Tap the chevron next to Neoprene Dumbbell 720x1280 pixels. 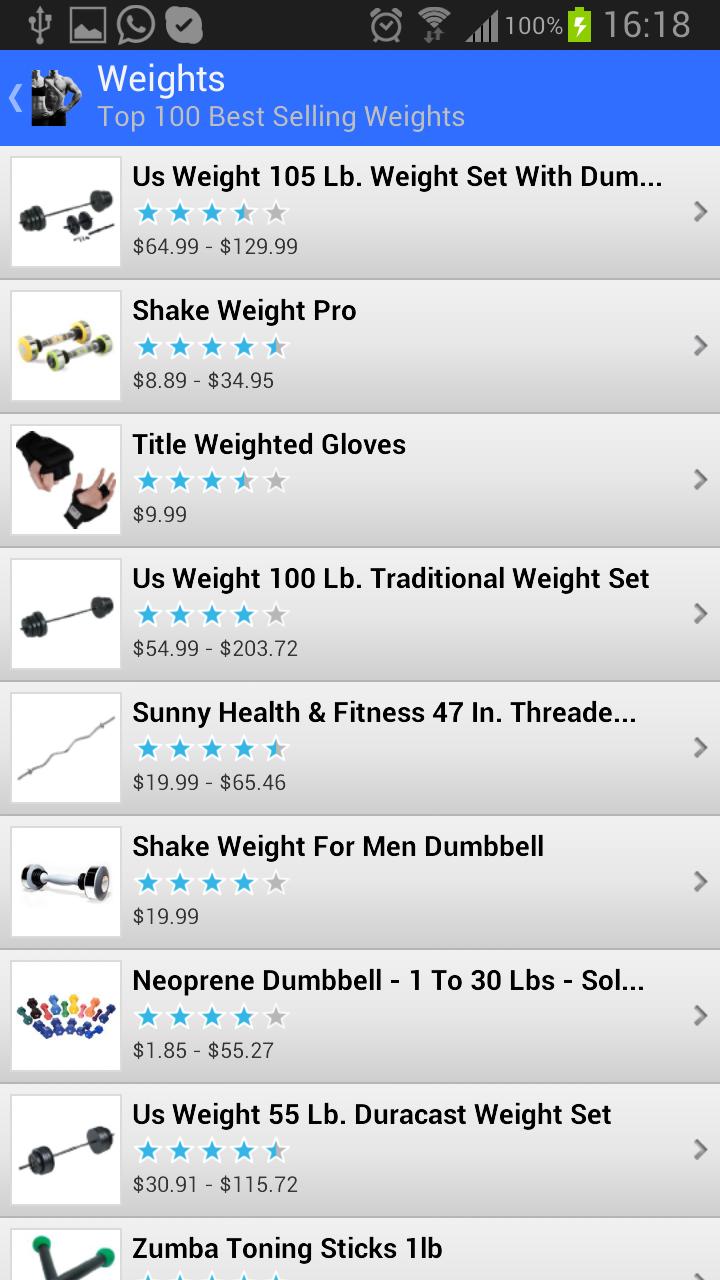tap(700, 1015)
